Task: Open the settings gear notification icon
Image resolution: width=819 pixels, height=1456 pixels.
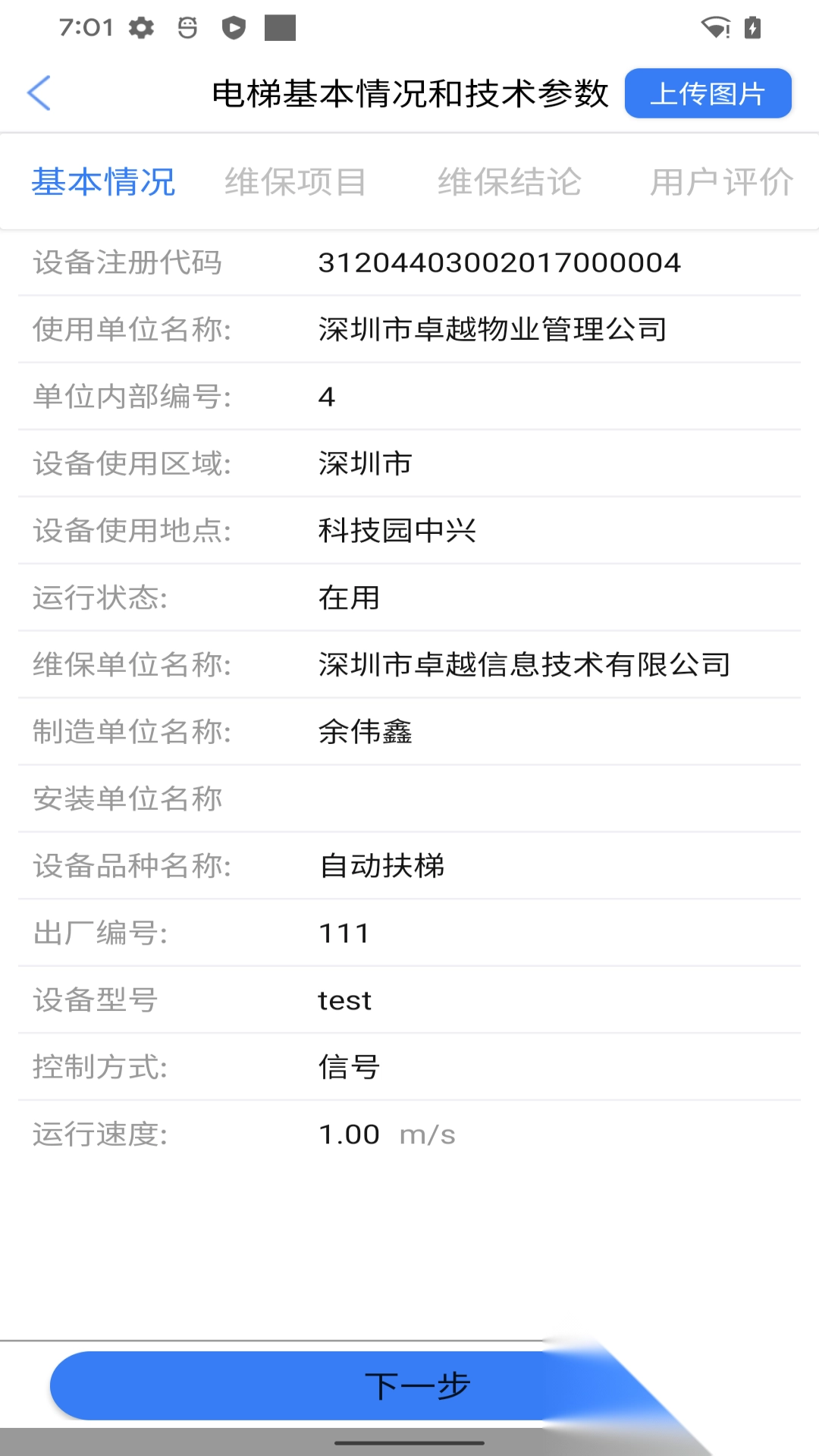Action: tap(142, 27)
